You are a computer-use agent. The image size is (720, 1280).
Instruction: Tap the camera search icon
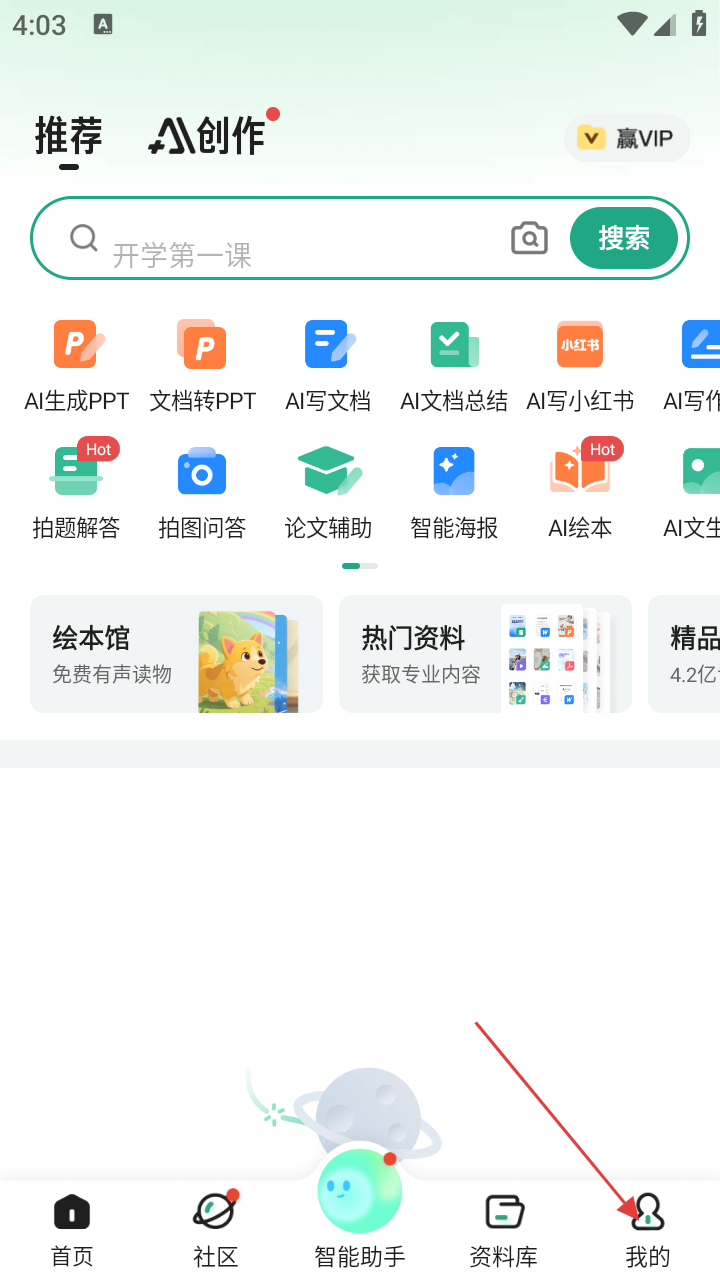tap(529, 238)
